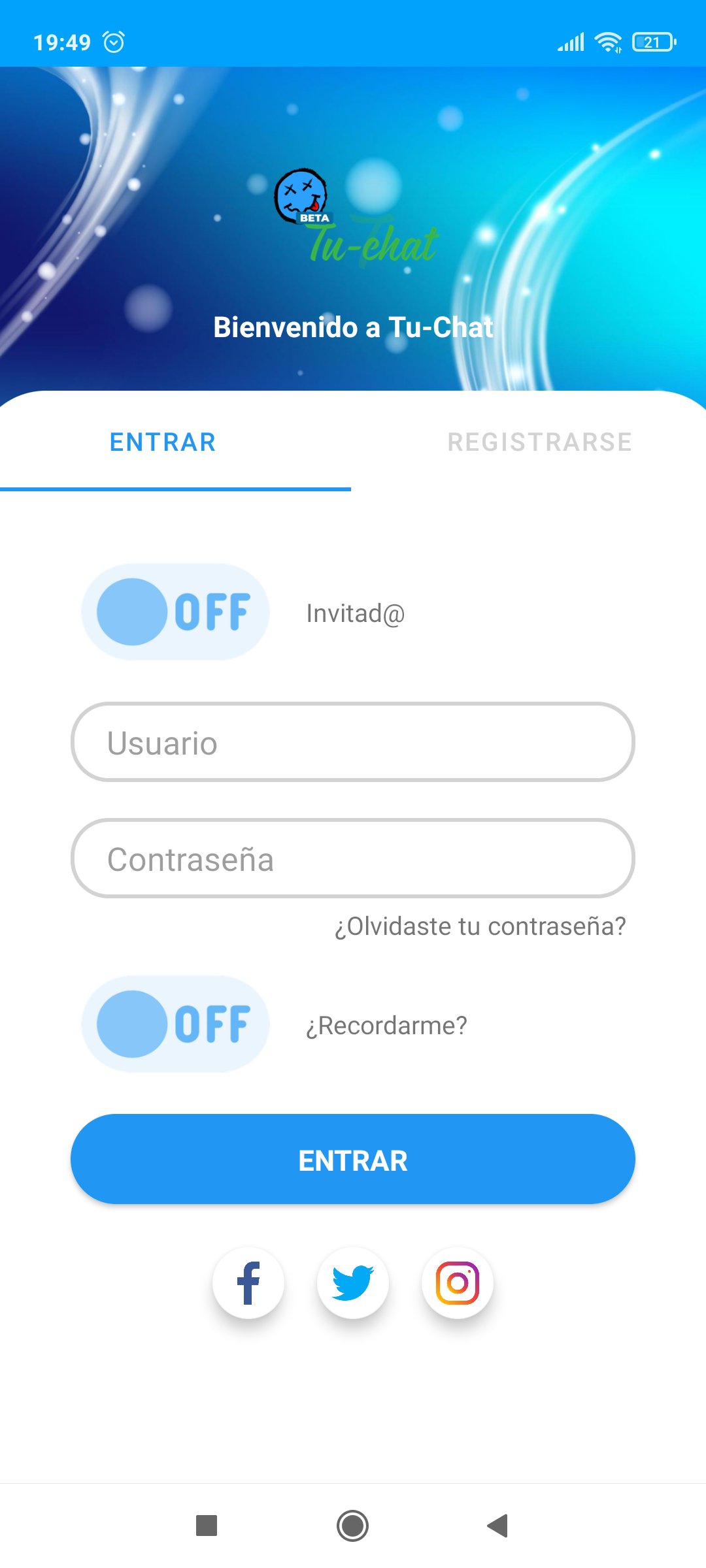Open Instagram login option
This screenshot has width=706, height=1568.
point(458,1282)
